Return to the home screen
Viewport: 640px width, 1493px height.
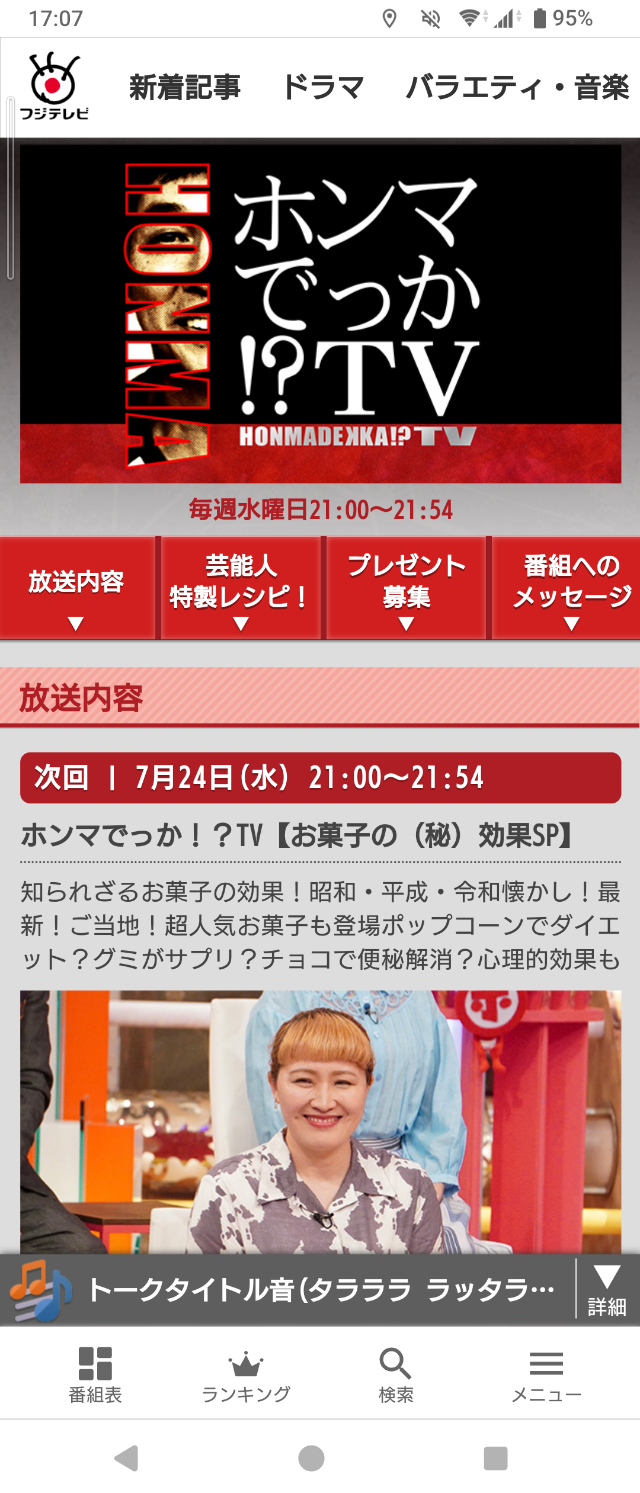pos(311,1458)
